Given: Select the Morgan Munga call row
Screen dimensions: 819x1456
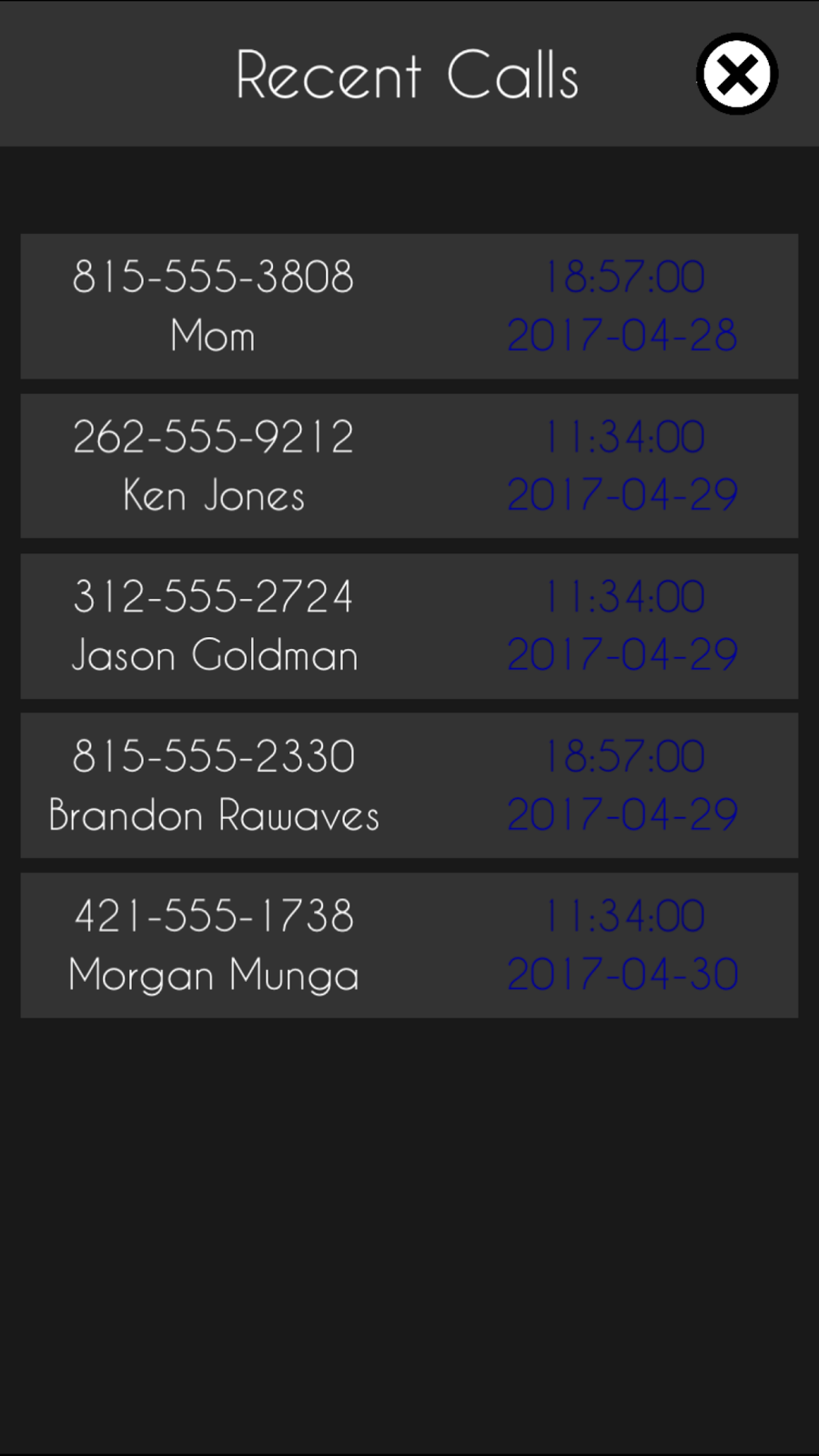Looking at the screenshot, I should (409, 945).
